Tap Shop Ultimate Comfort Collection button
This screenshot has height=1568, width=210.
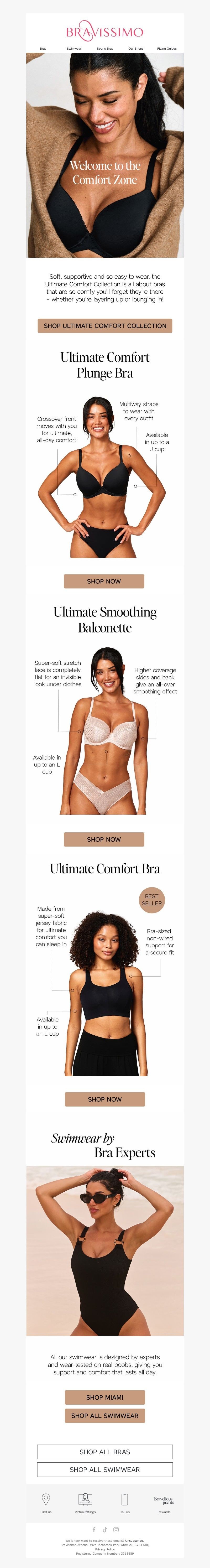[105, 326]
